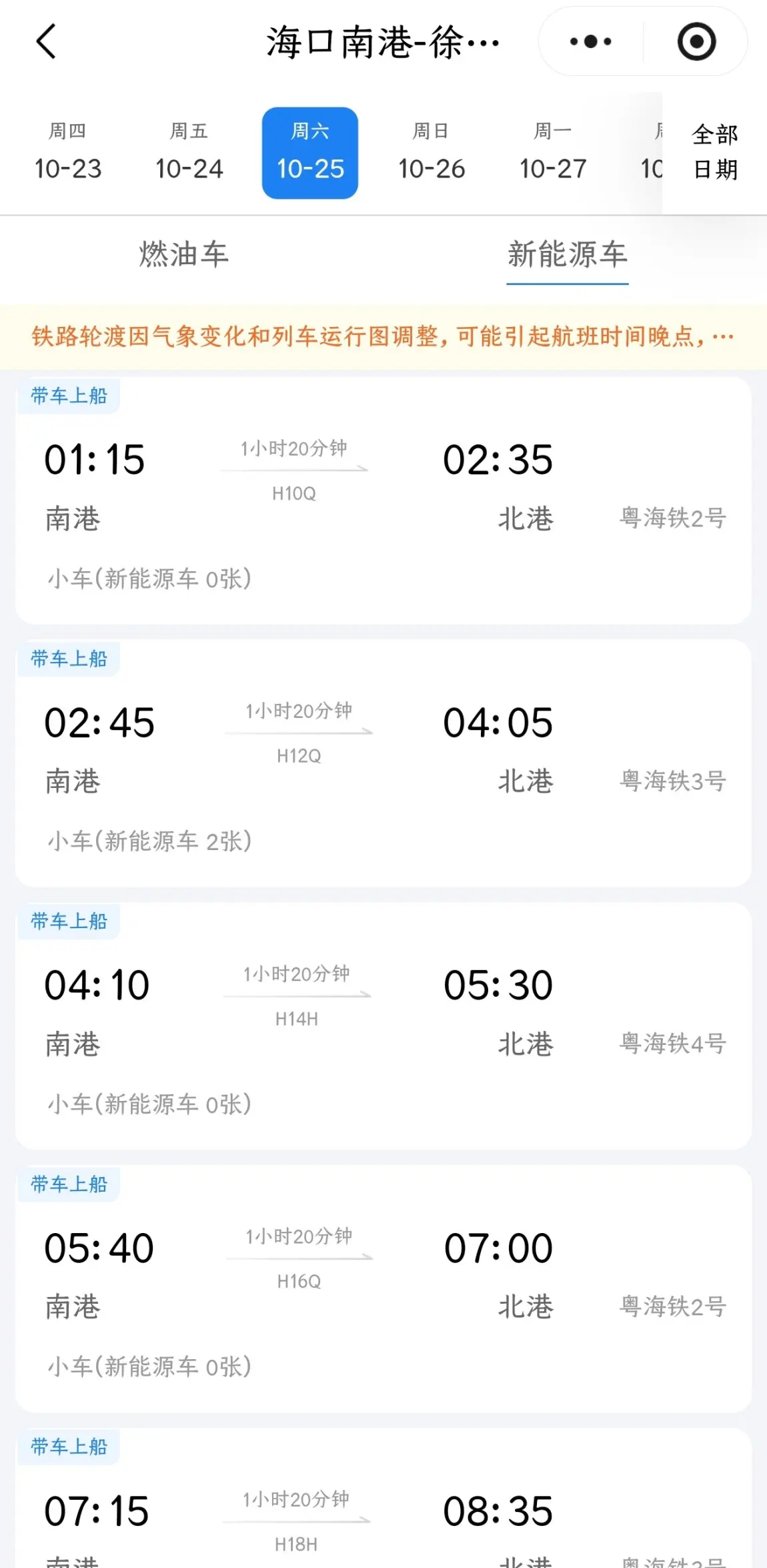View the 04:10 H14H sailing

pyautogui.click(x=383, y=1026)
